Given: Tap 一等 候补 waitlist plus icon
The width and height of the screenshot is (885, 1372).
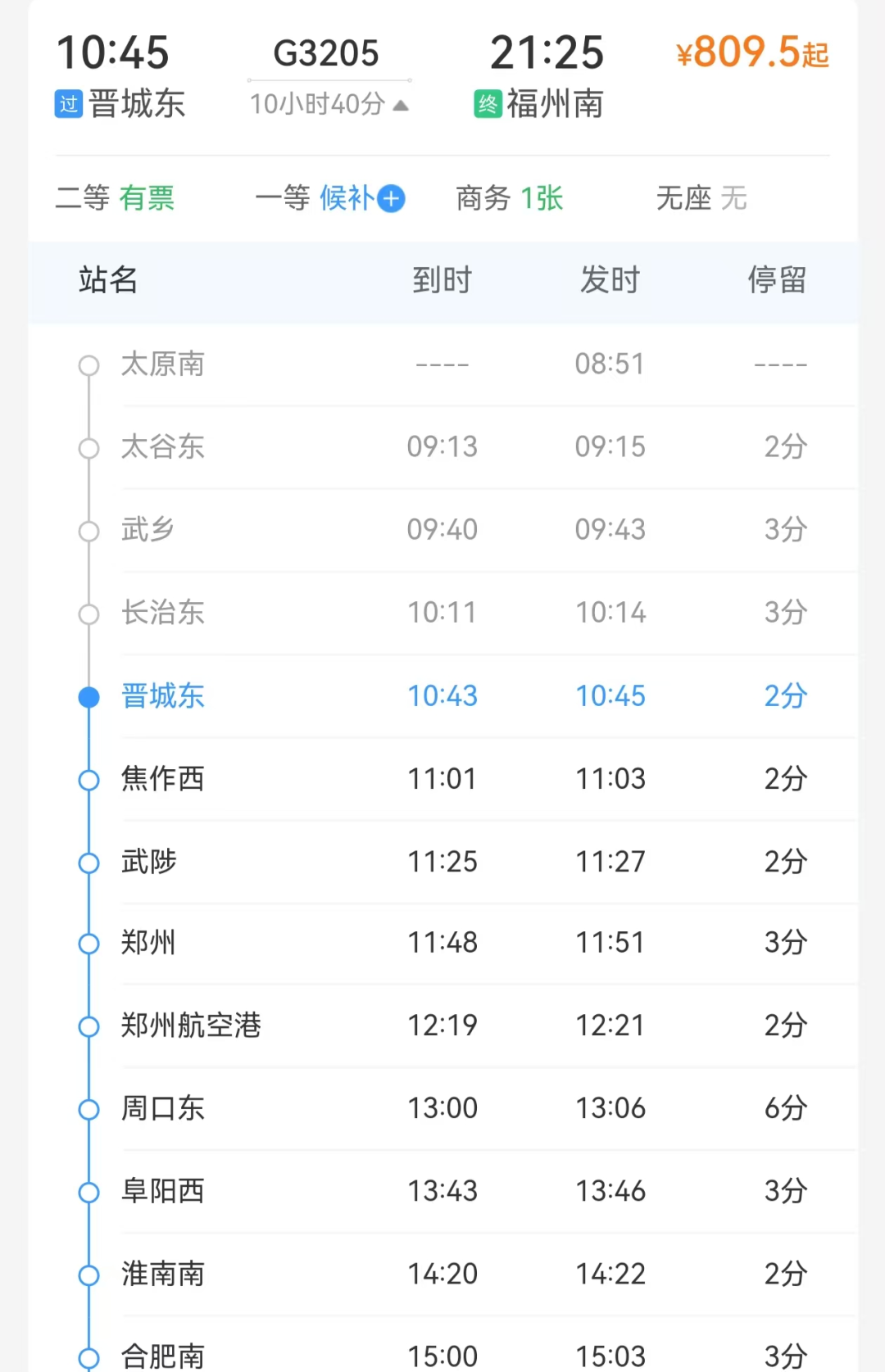Looking at the screenshot, I should click(x=392, y=198).
